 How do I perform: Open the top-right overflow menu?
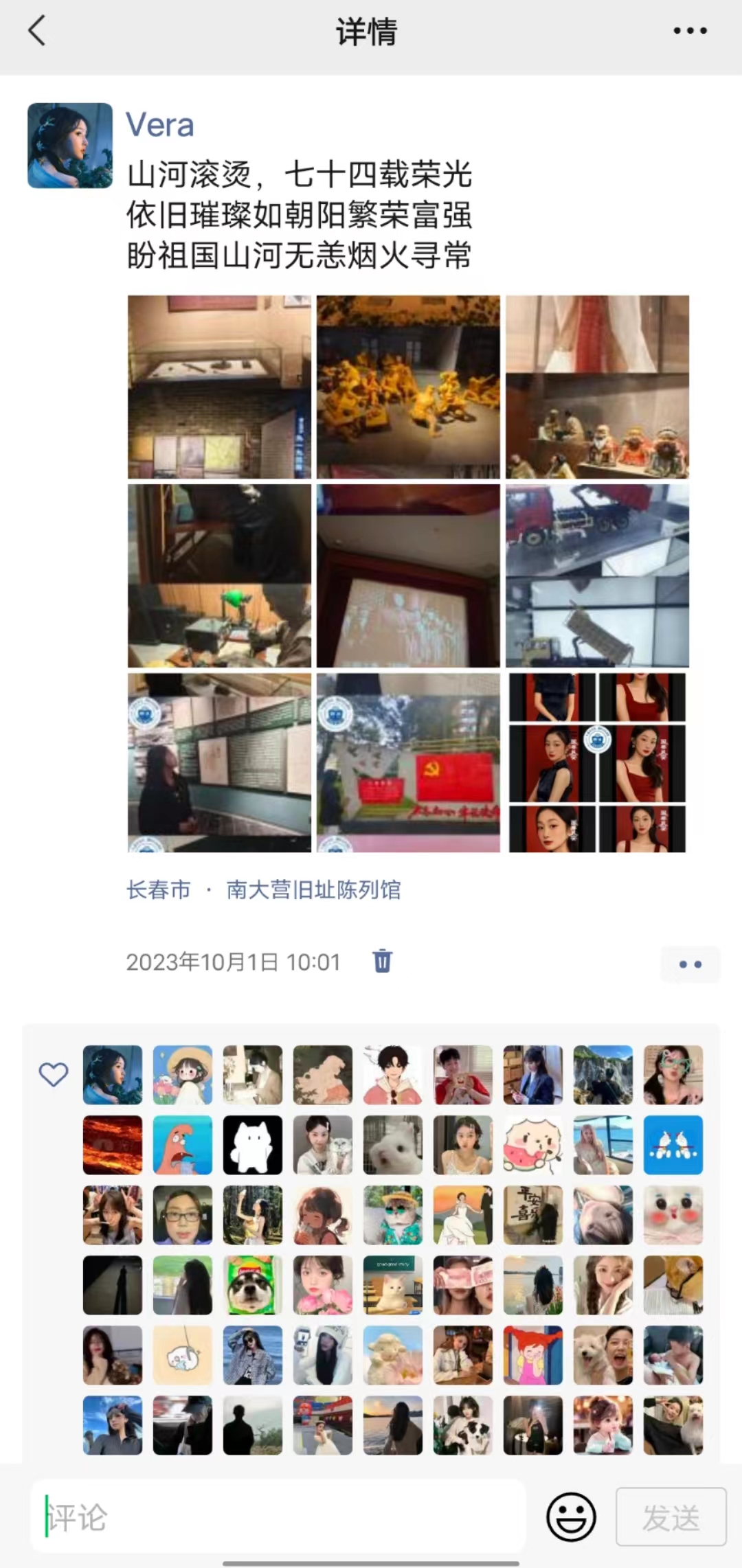click(x=690, y=31)
